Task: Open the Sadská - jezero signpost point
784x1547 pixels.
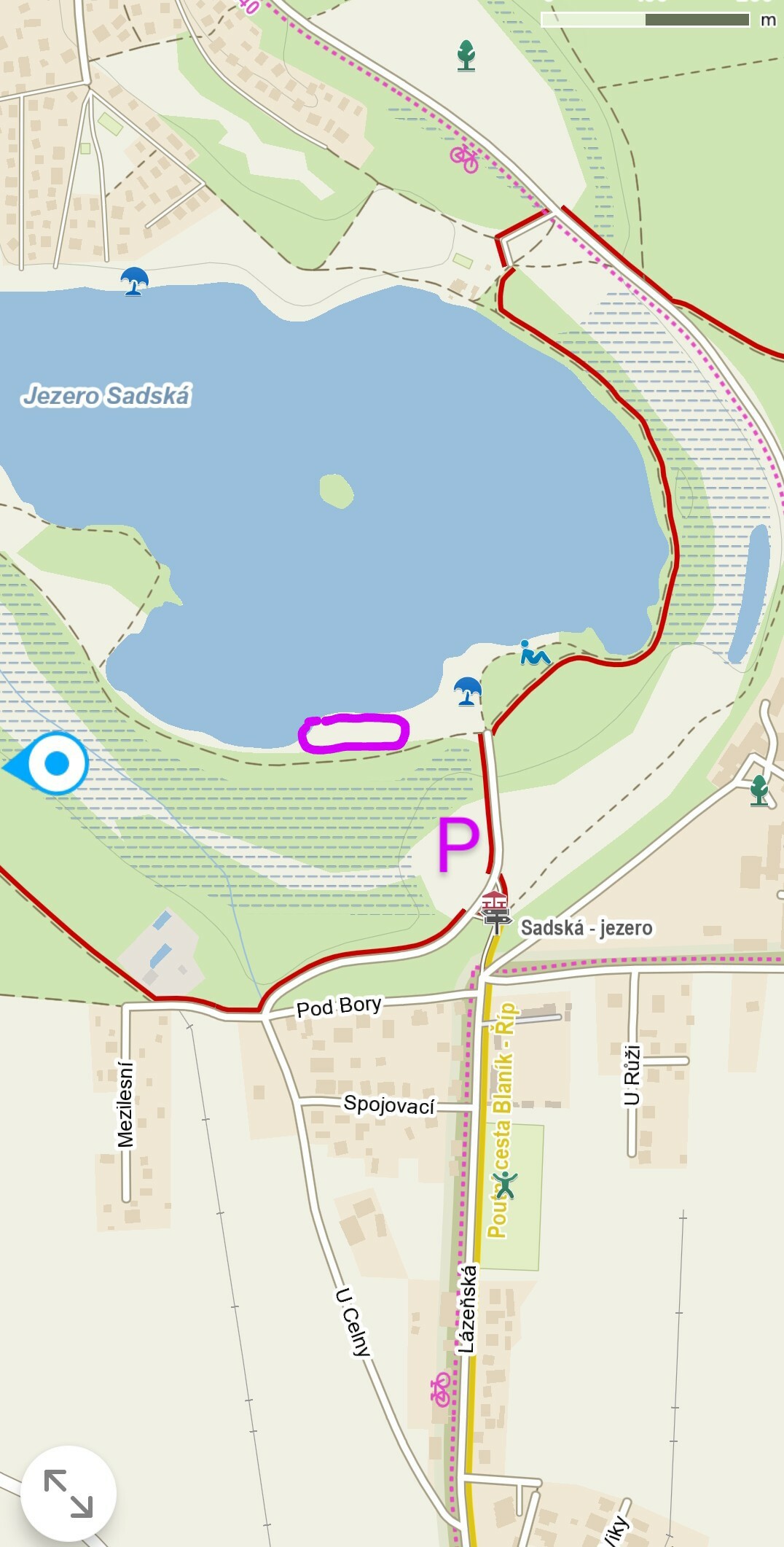Action: 495,912
